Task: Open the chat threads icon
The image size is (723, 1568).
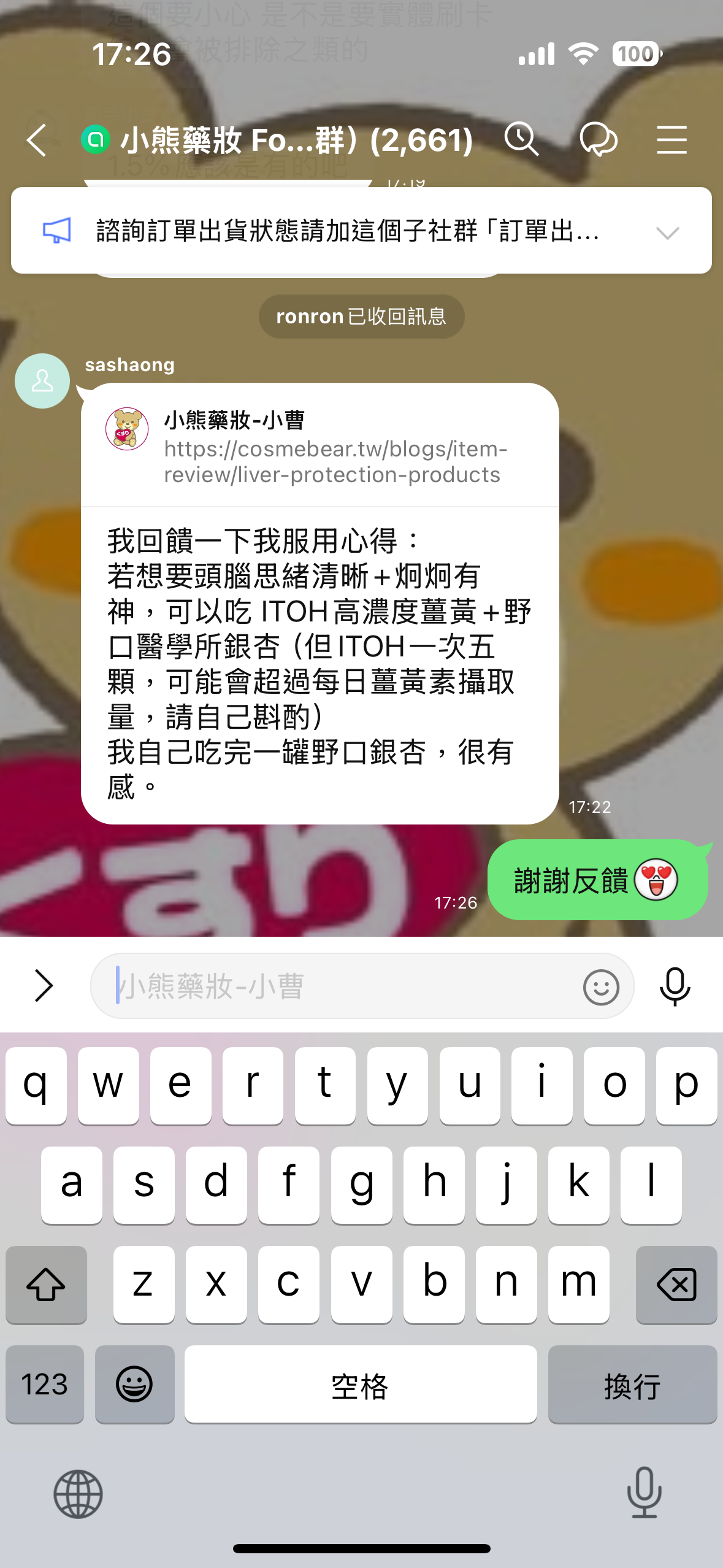Action: click(x=598, y=139)
